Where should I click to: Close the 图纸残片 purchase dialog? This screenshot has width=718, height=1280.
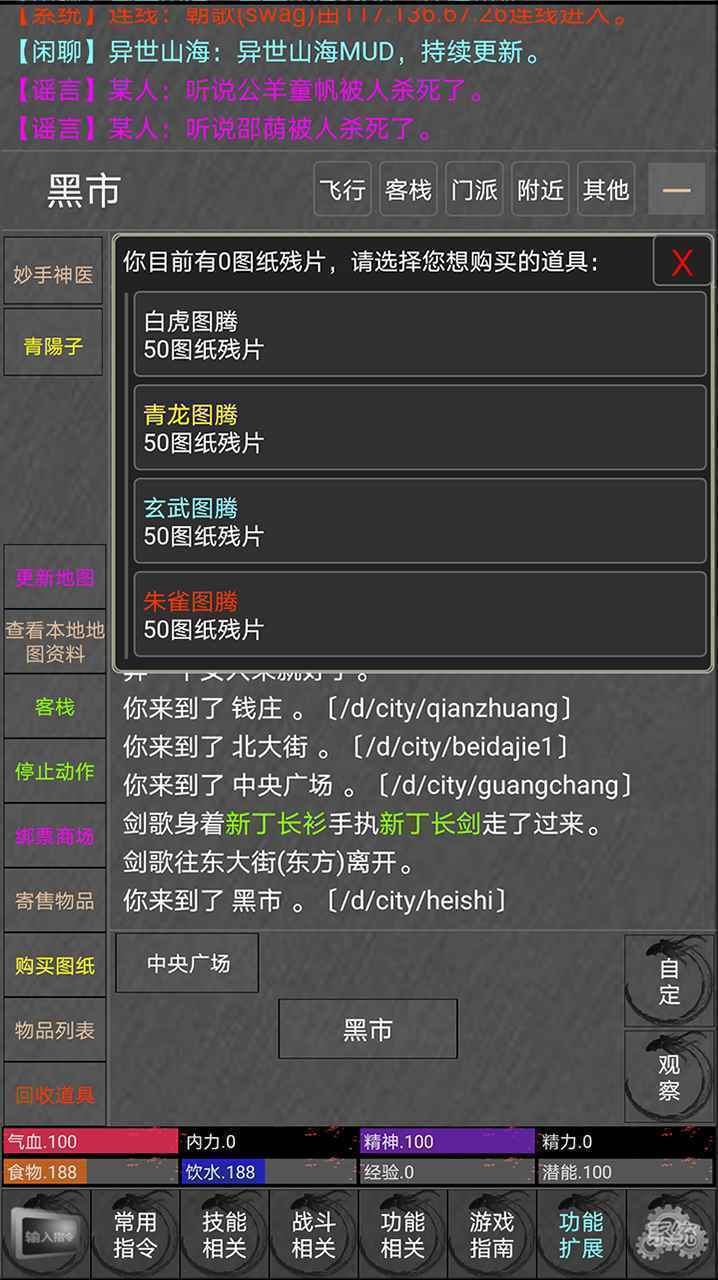click(x=682, y=262)
